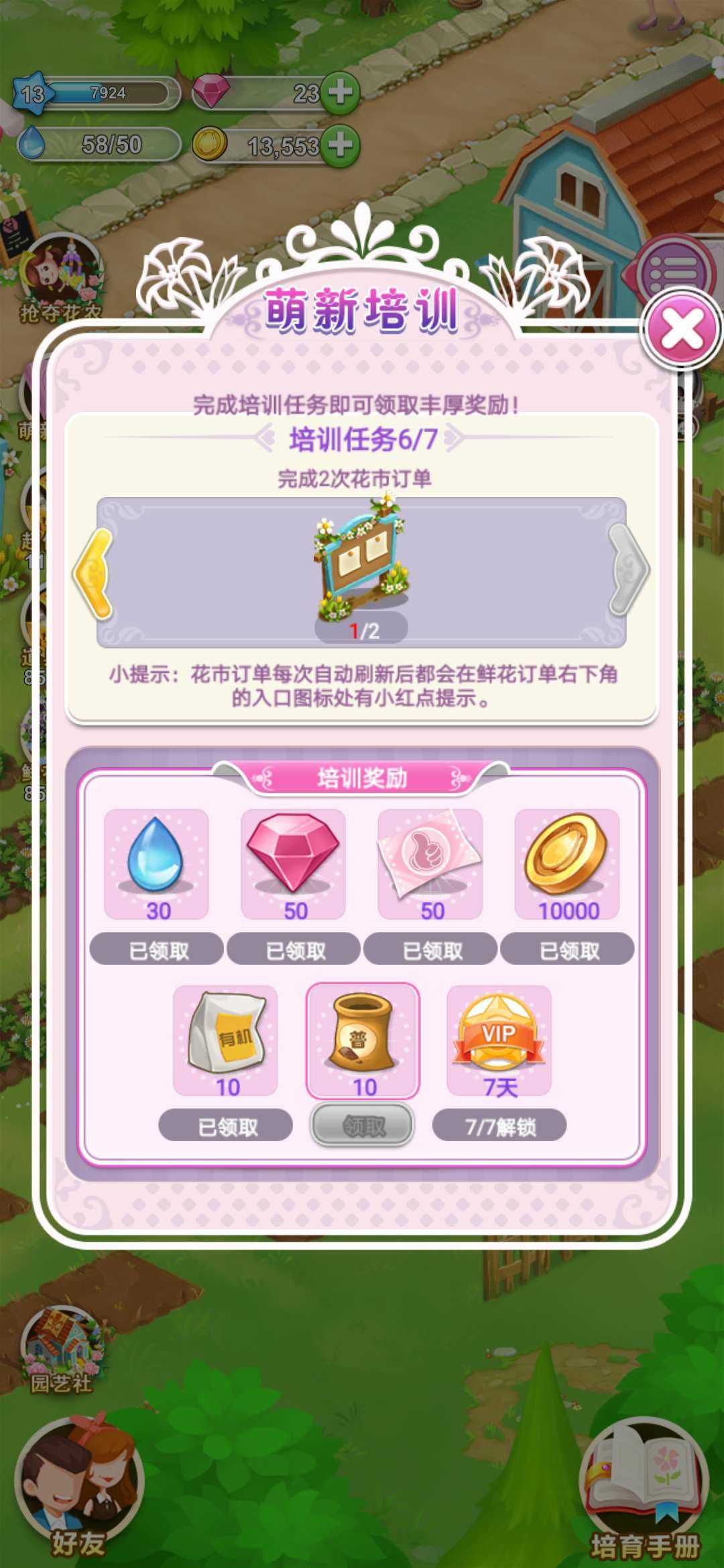Select the seed bag reward tile
The width and height of the screenshot is (724, 1568).
pos(363,1040)
